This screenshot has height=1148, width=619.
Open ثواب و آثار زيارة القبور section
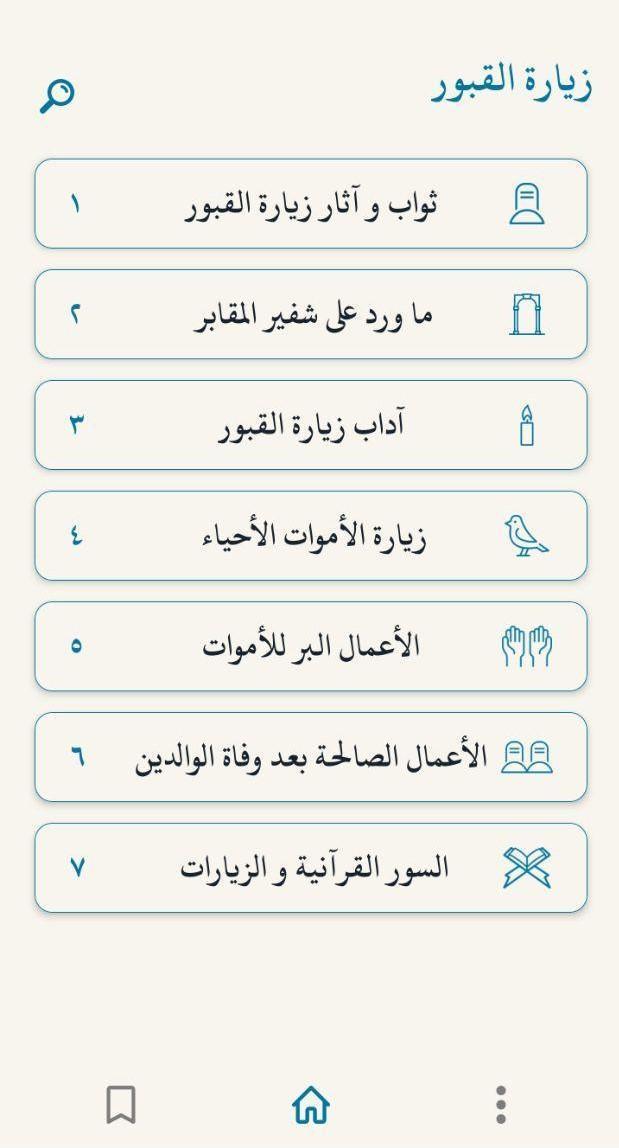click(x=311, y=204)
